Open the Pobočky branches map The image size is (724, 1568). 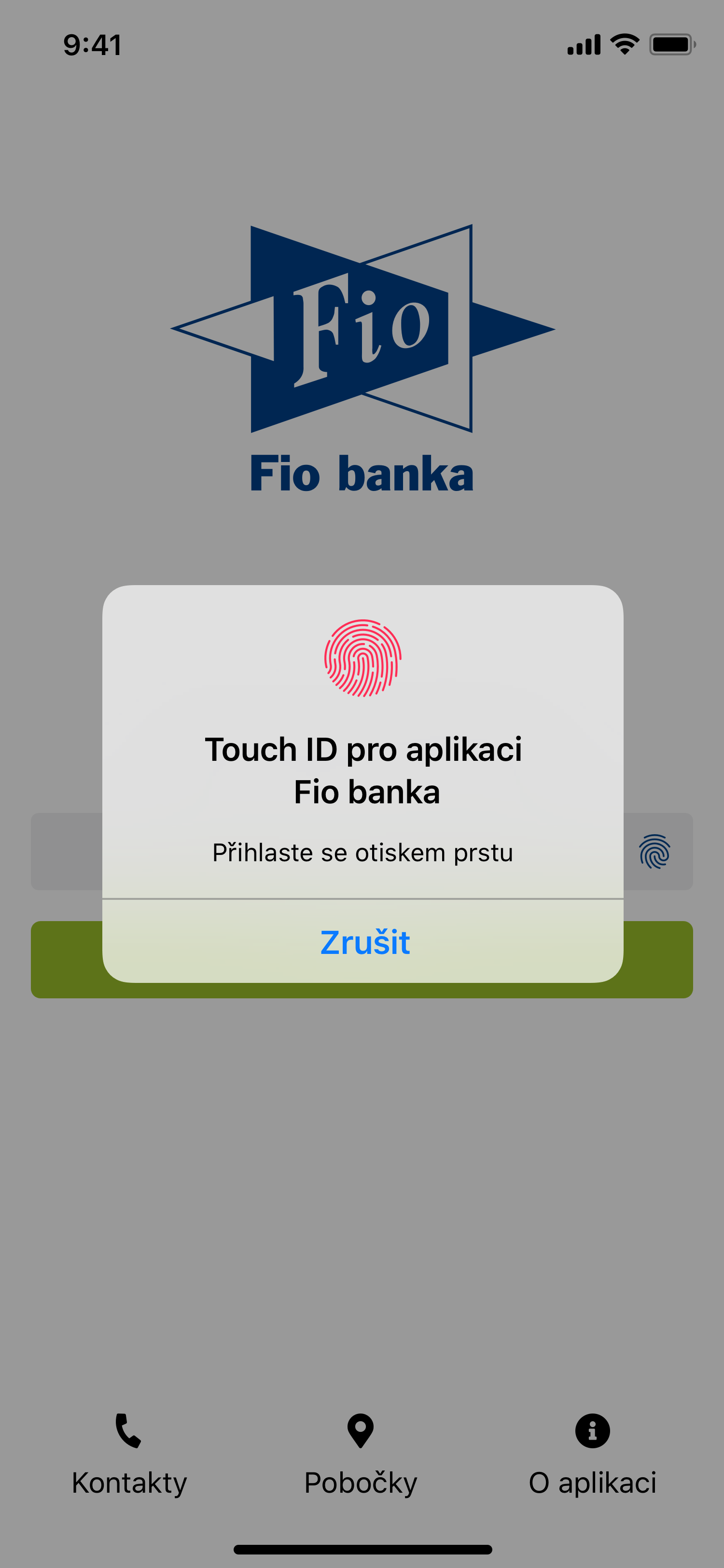(360, 1454)
